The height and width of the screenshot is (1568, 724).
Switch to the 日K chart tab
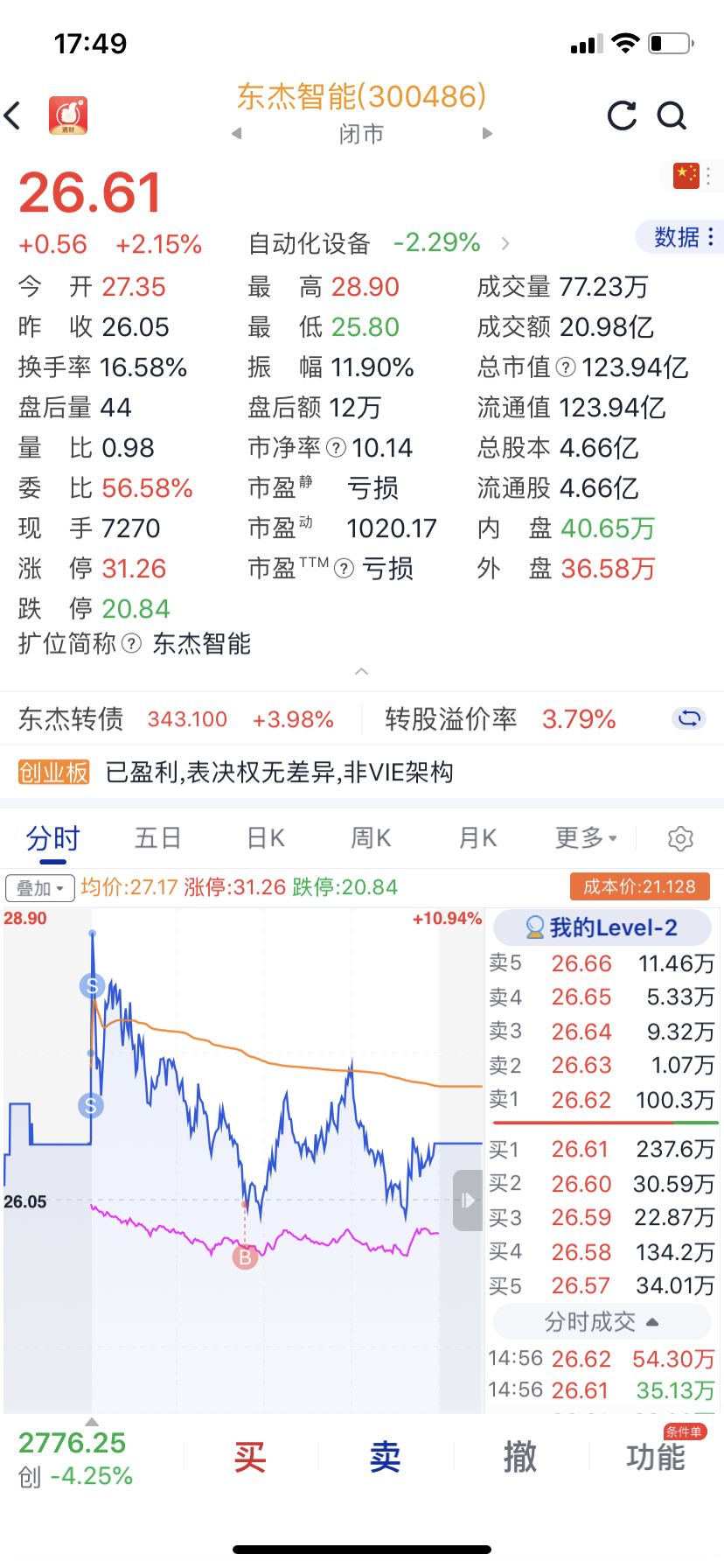(x=266, y=838)
